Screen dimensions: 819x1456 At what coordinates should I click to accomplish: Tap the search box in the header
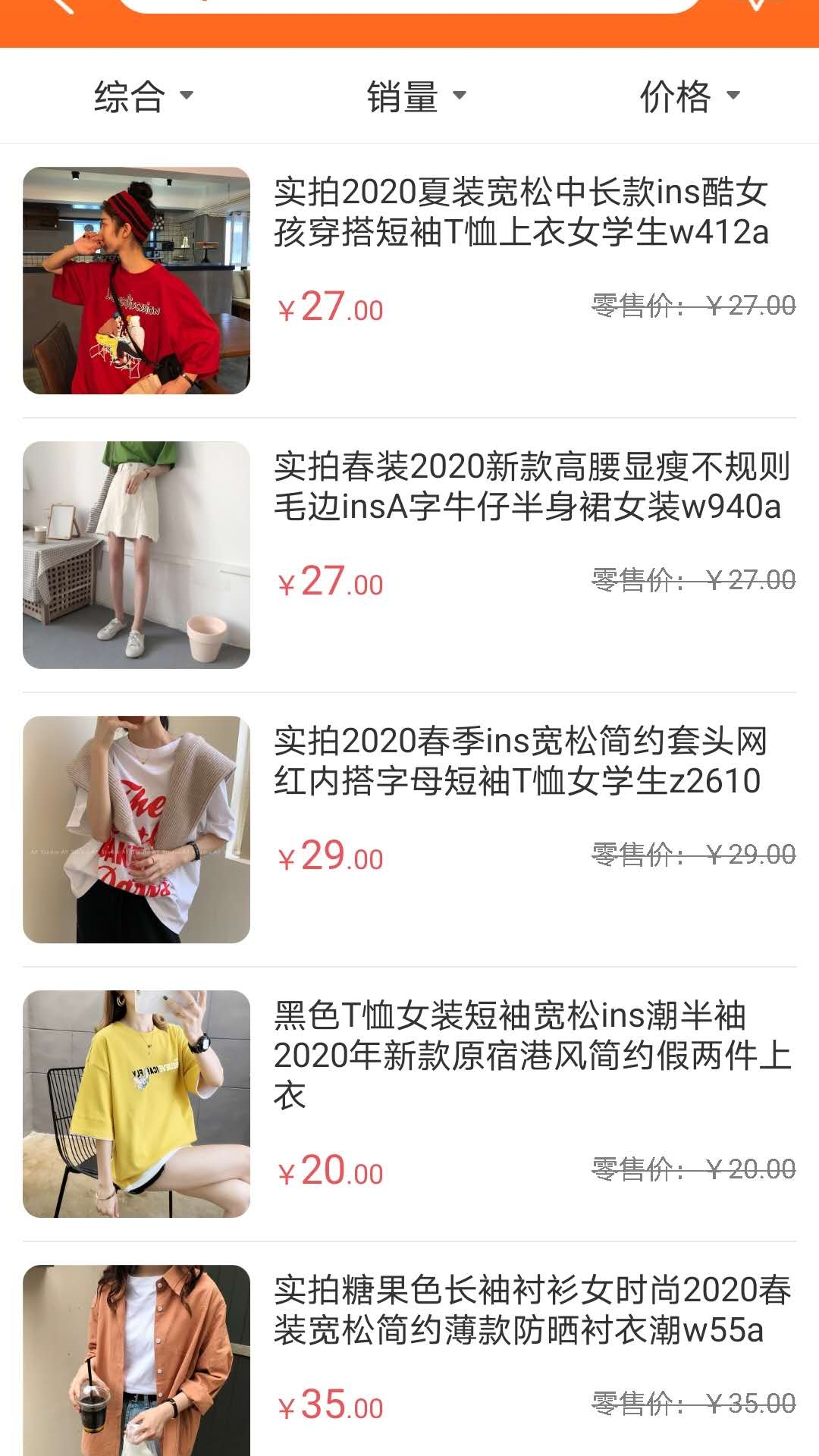point(409,5)
